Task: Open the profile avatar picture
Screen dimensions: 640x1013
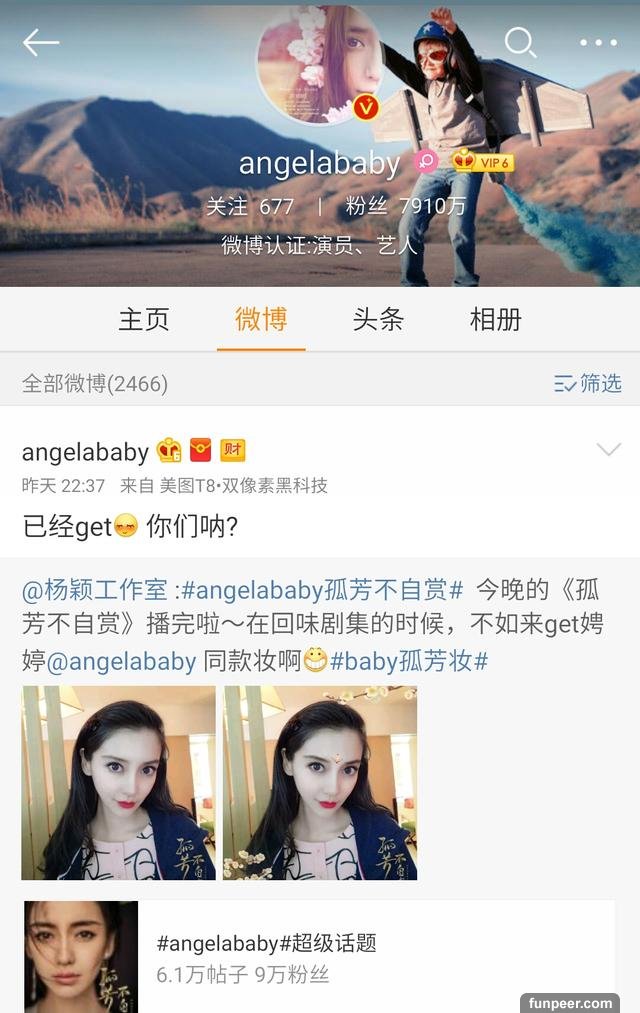Action: 319,65
